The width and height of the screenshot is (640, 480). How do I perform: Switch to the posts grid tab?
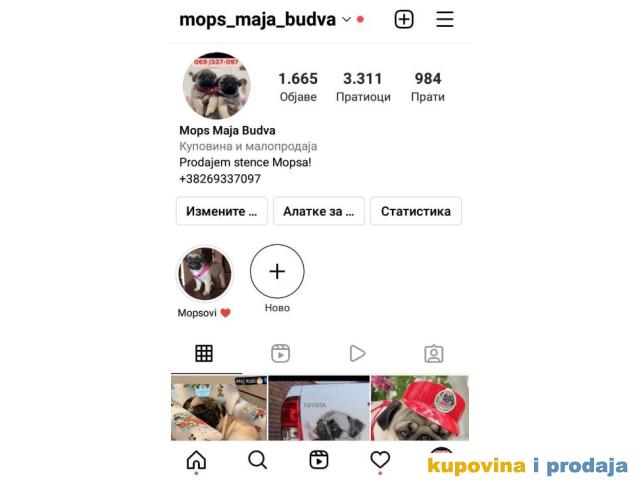tap(204, 353)
